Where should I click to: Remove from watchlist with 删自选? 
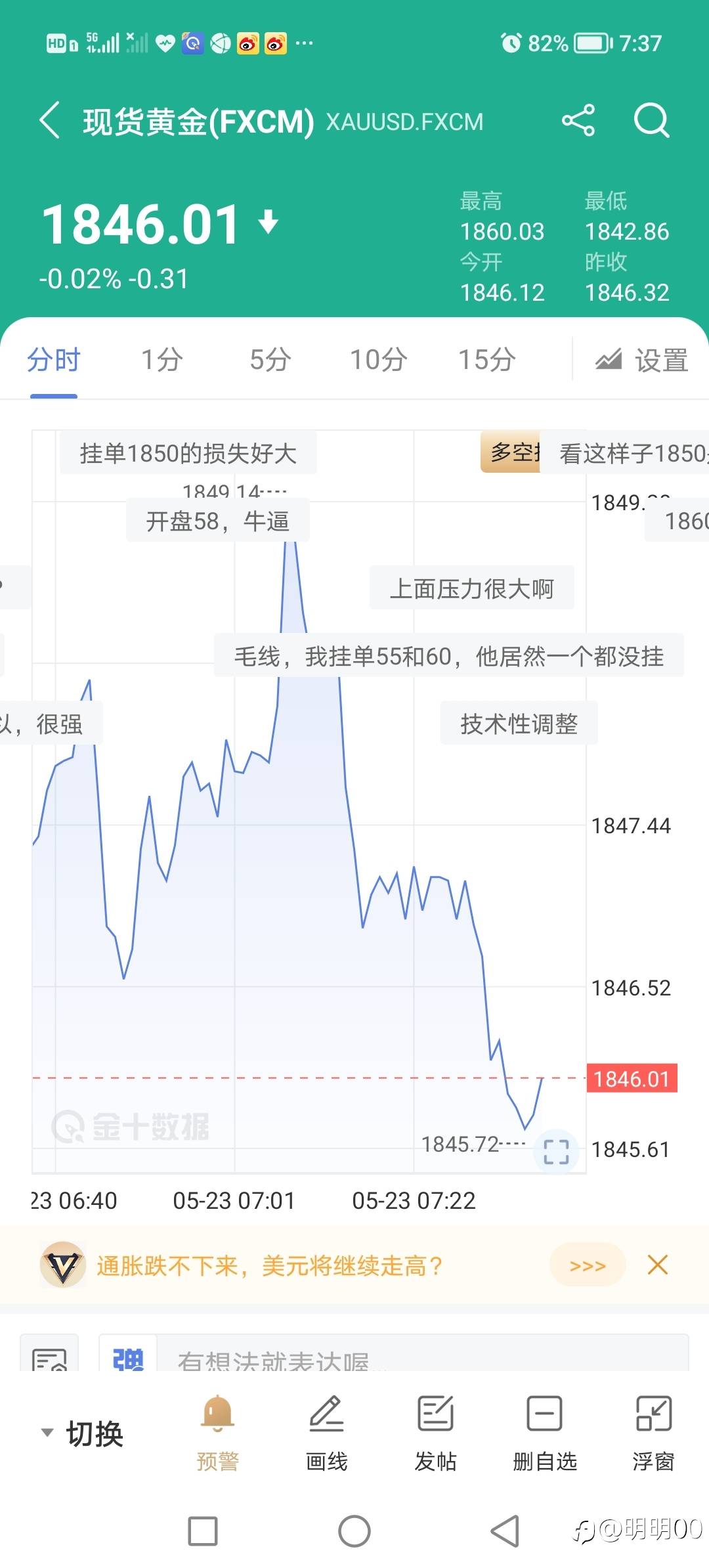click(x=544, y=1433)
